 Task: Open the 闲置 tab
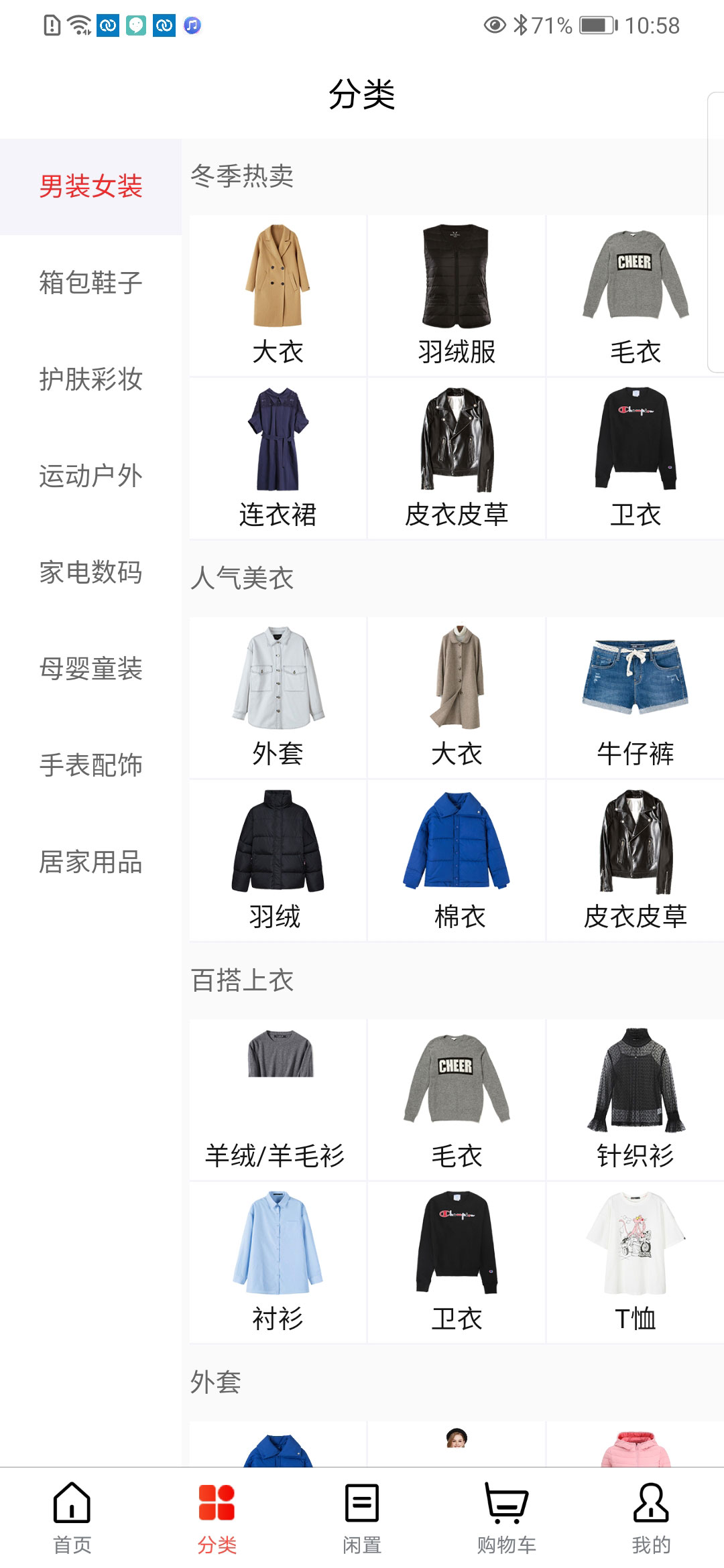click(362, 1517)
